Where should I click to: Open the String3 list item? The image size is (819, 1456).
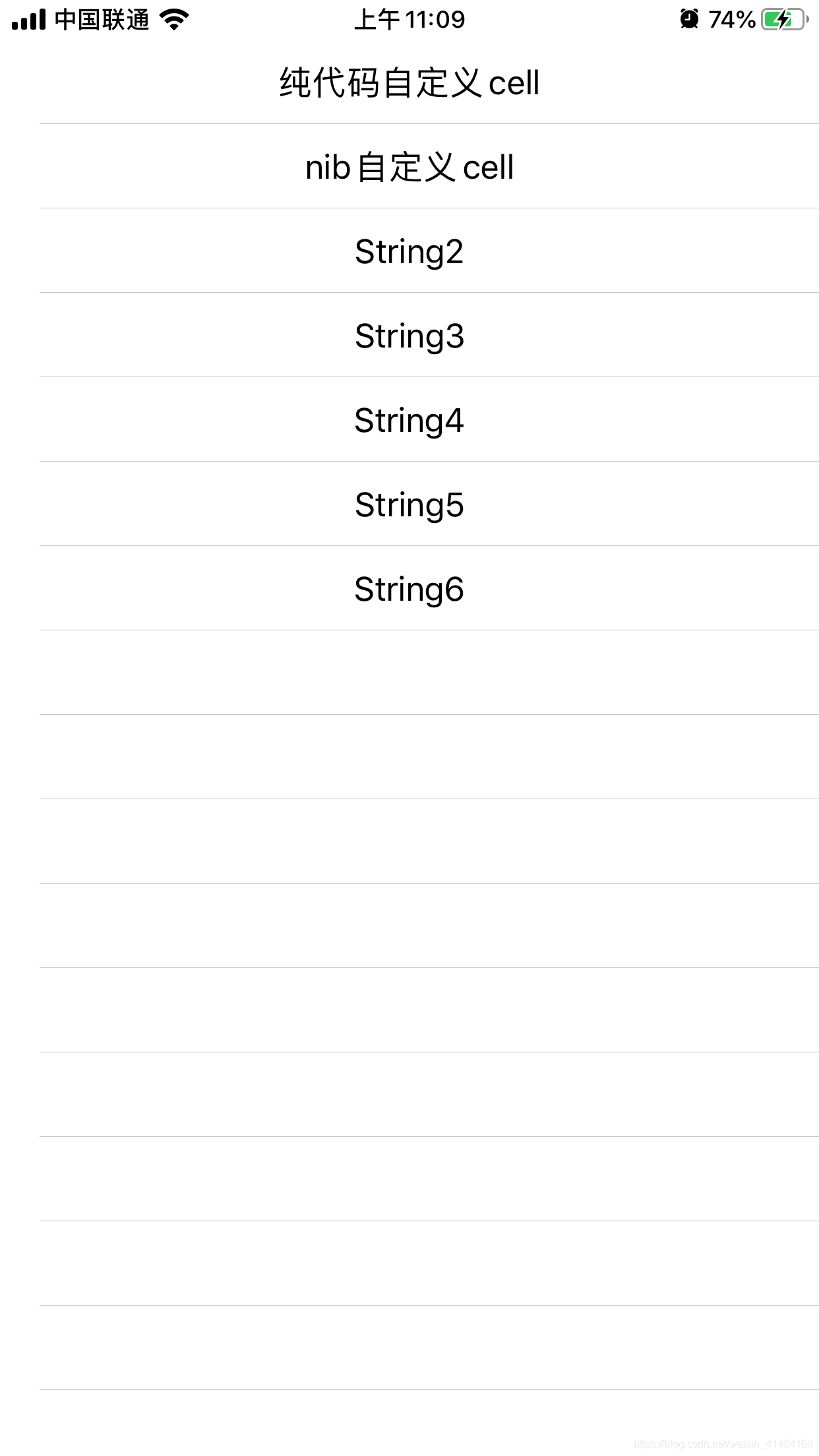pyautogui.click(x=409, y=336)
